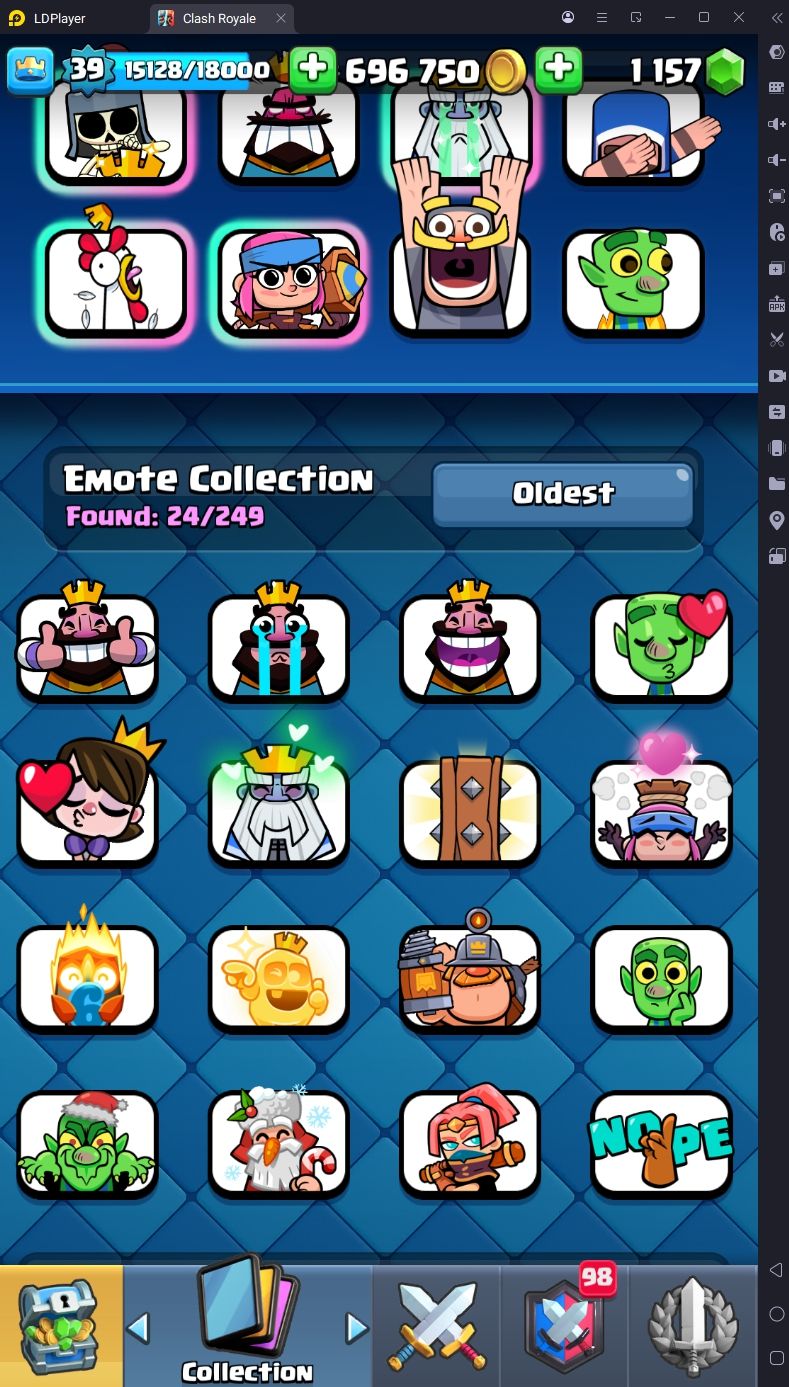Select the NOPE hand emote

(x=662, y=1143)
